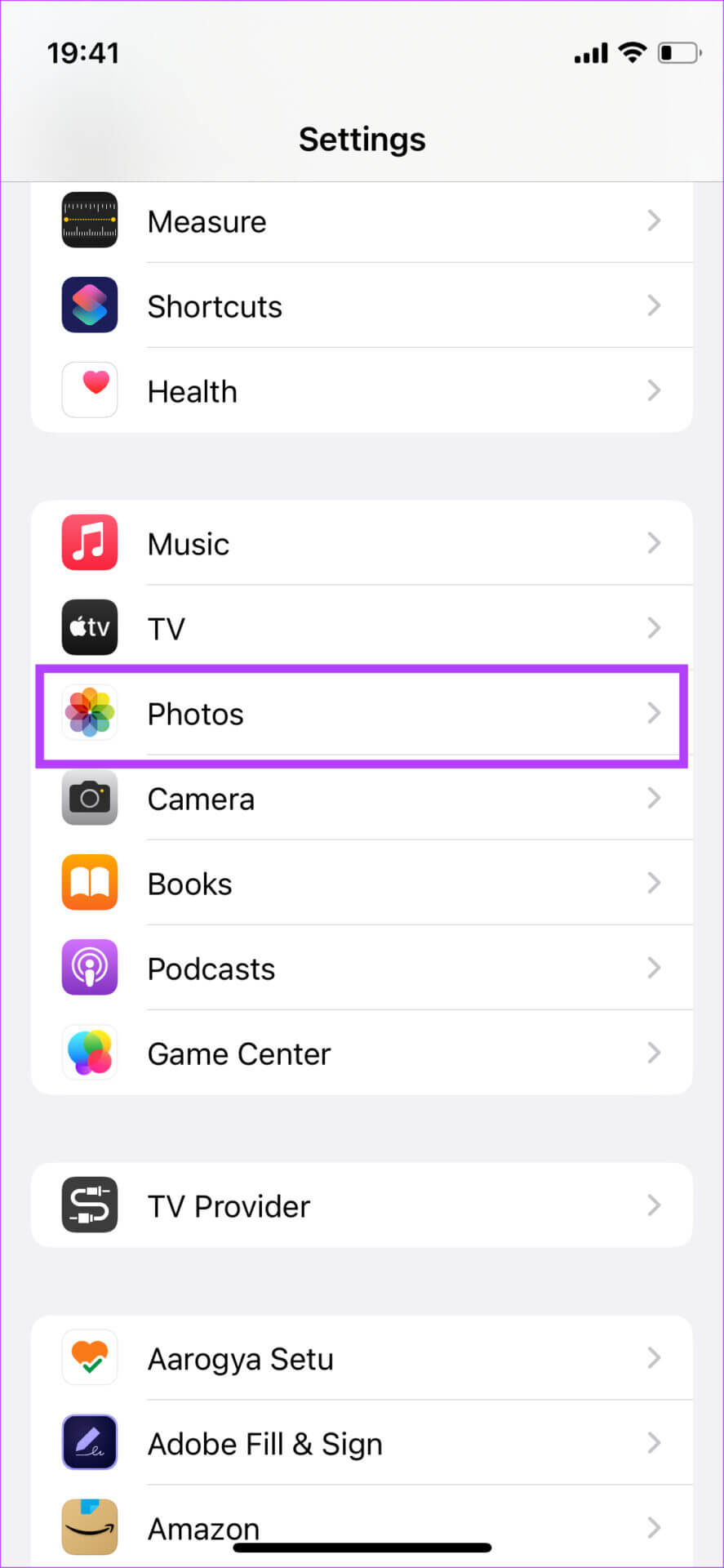Open Books settings
Viewport: 724px width, 1568px height.
pyautogui.click(x=362, y=884)
